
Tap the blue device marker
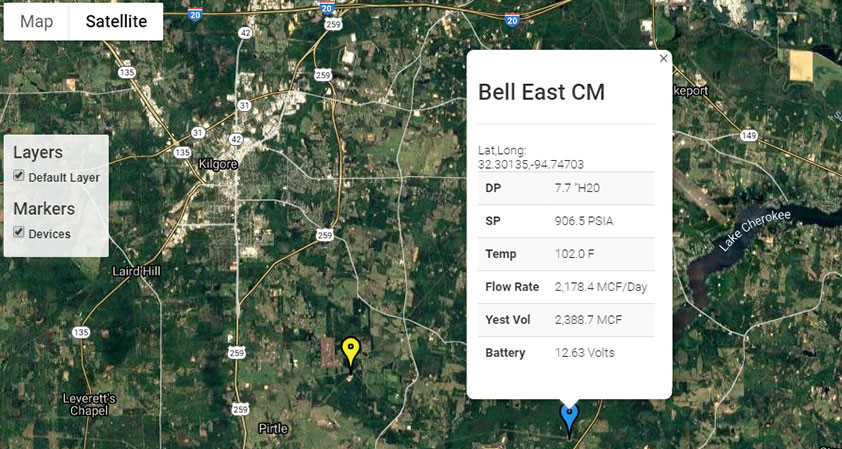(569, 415)
